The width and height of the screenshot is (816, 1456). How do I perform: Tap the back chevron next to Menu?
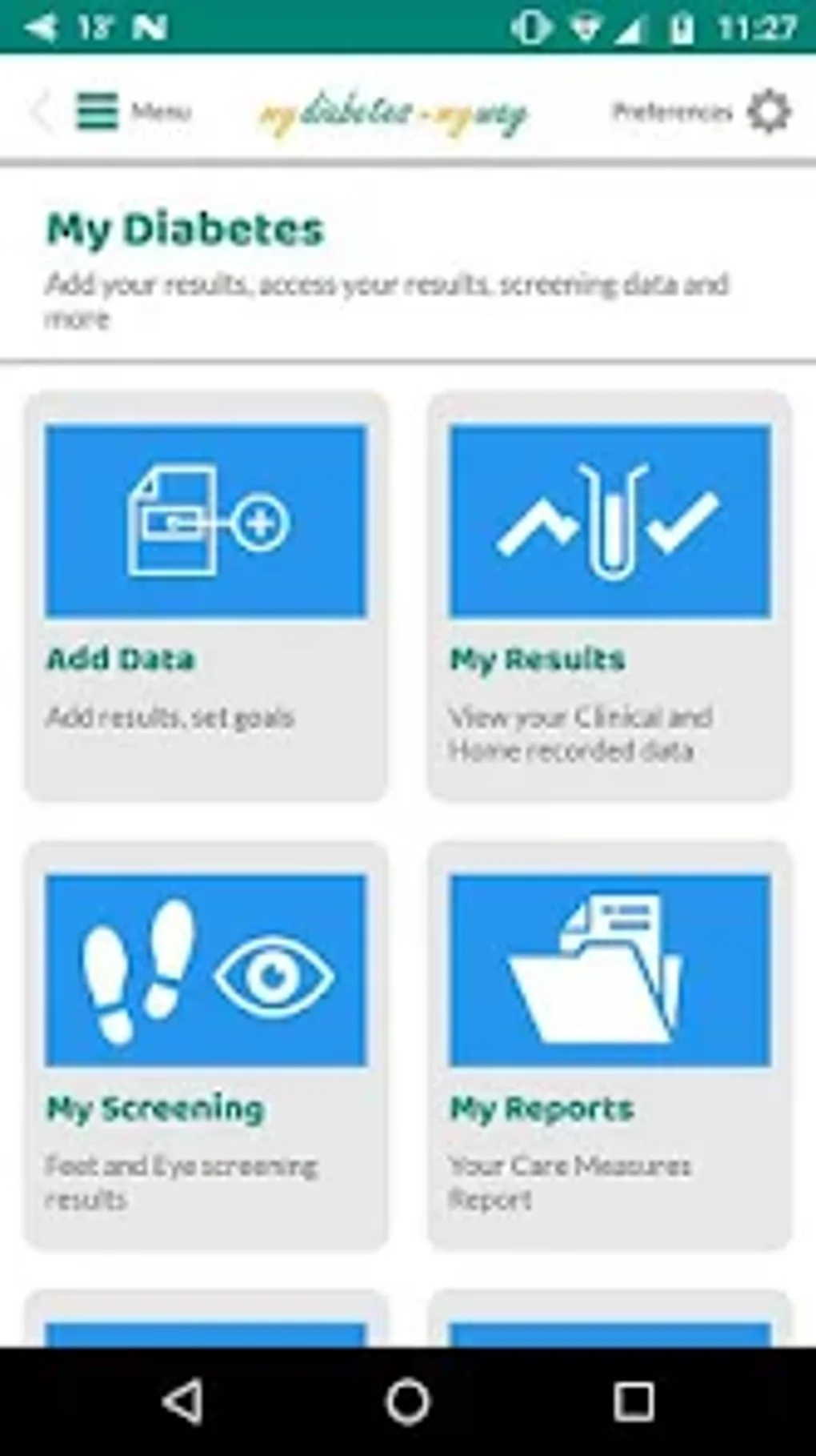39,111
